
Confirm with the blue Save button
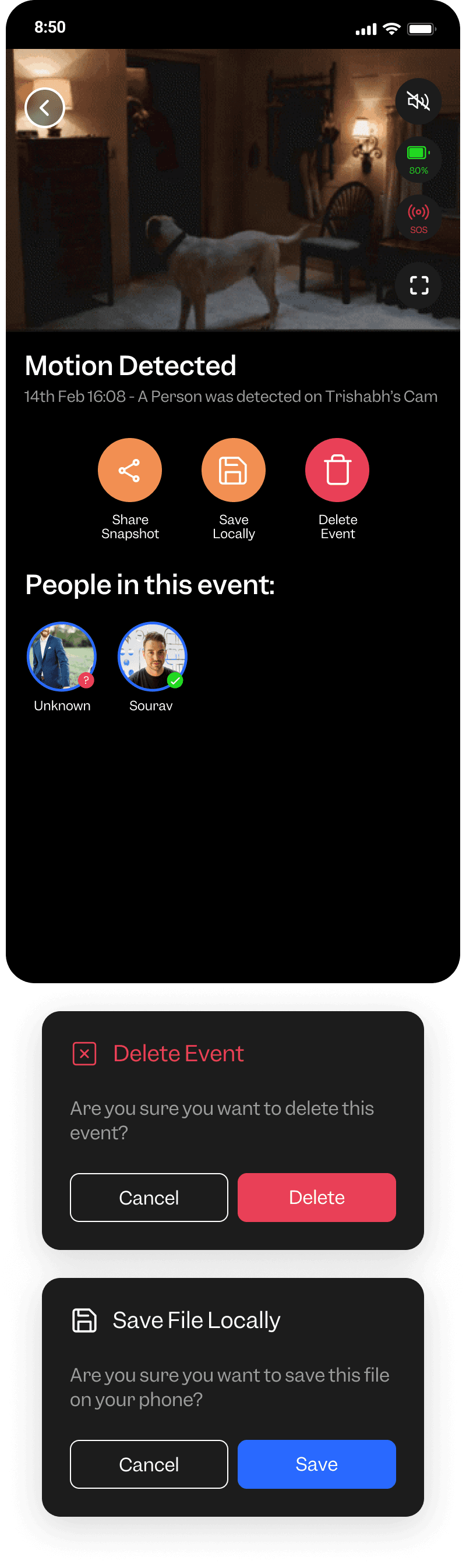316,1464
